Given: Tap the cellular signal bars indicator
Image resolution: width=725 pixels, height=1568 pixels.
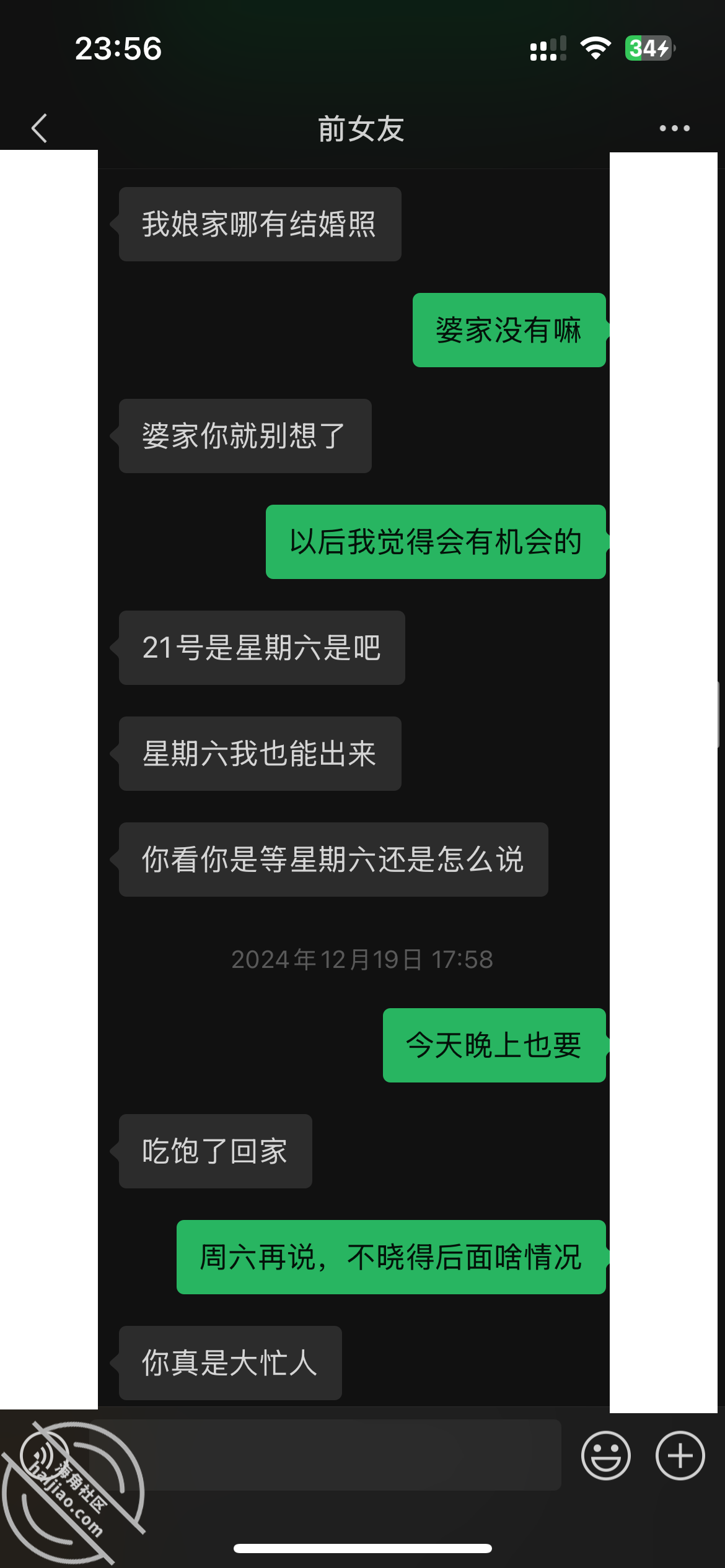Looking at the screenshot, I should click(x=548, y=48).
